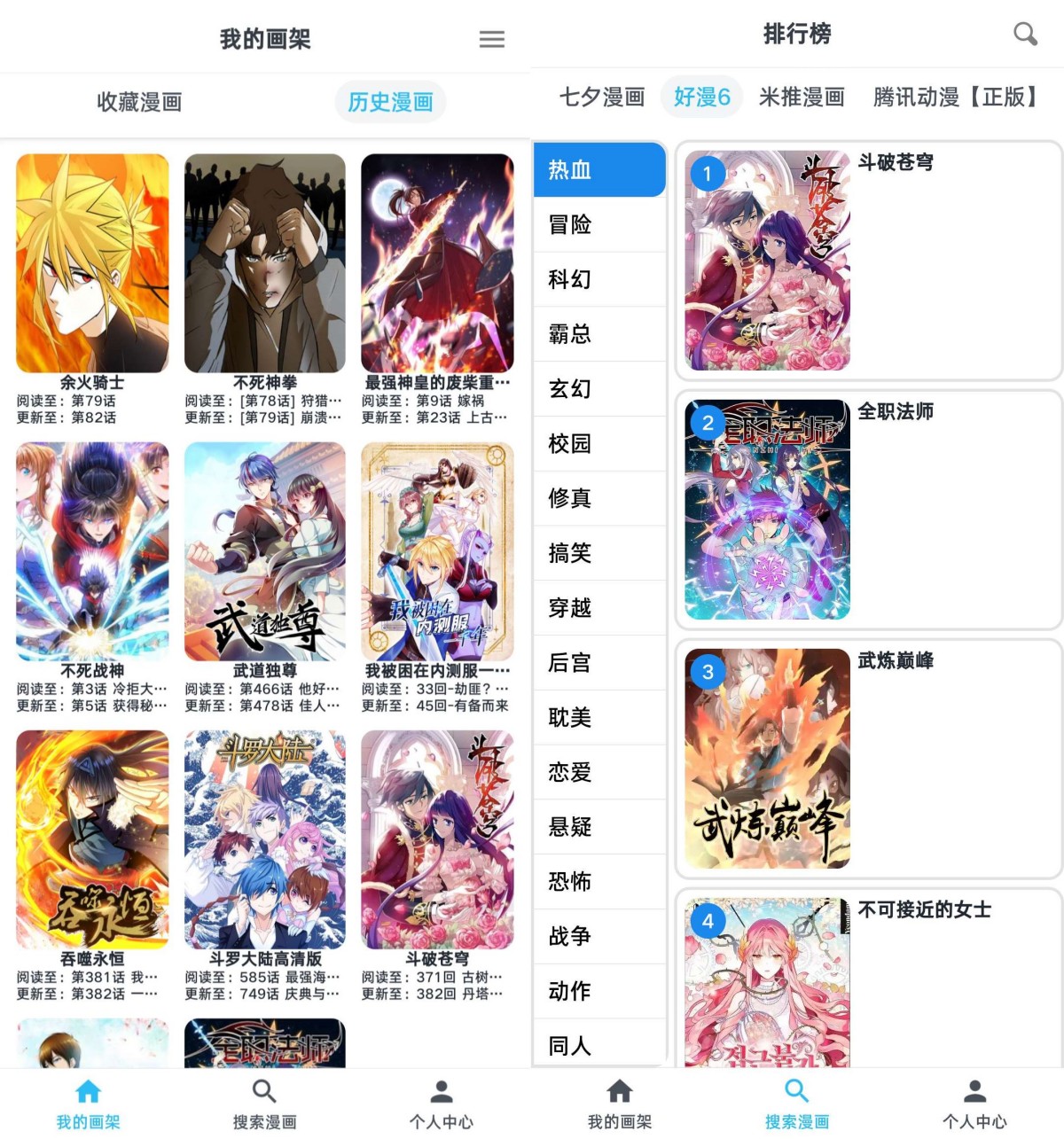
Task: Switch to the 七夕漫画 source tab
Action: pos(601,97)
